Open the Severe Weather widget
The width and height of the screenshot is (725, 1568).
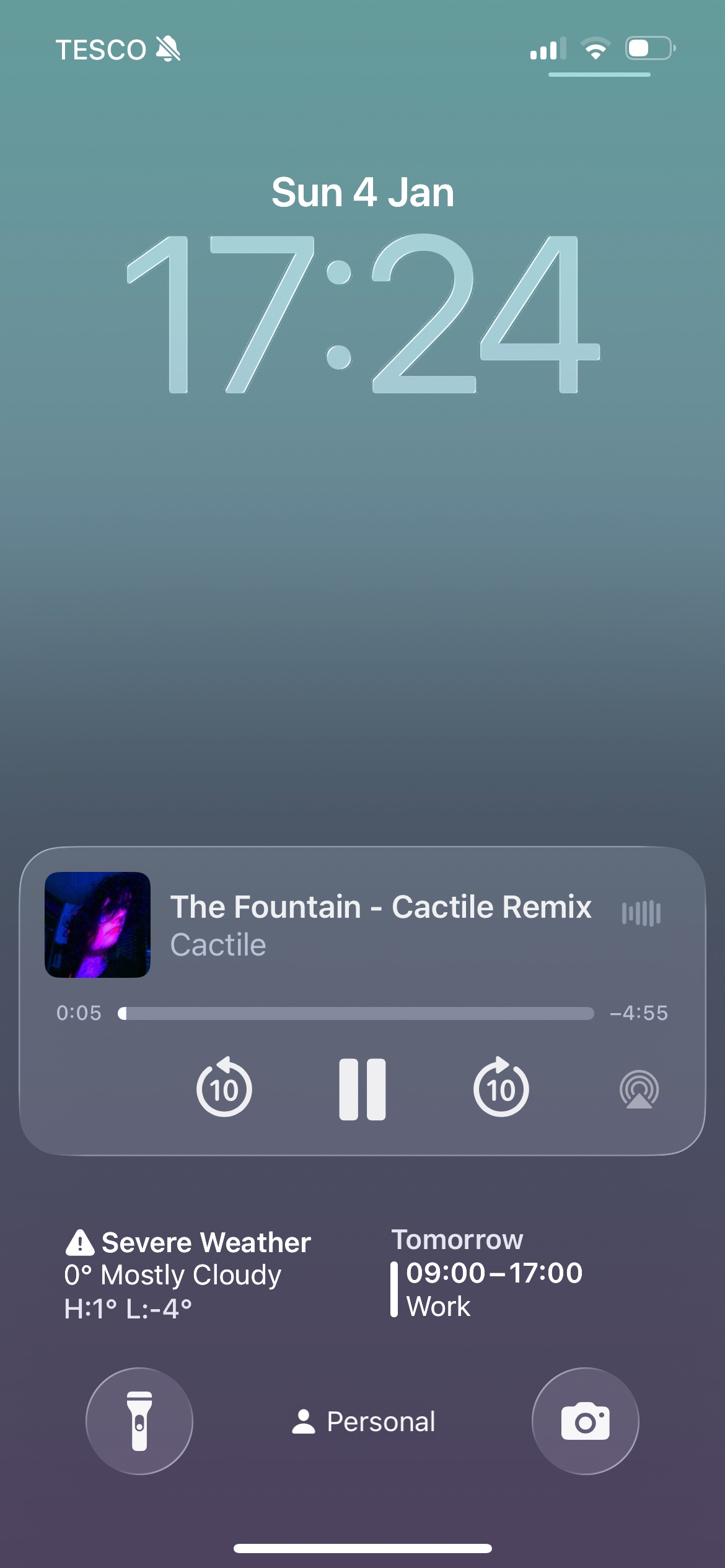click(188, 1274)
